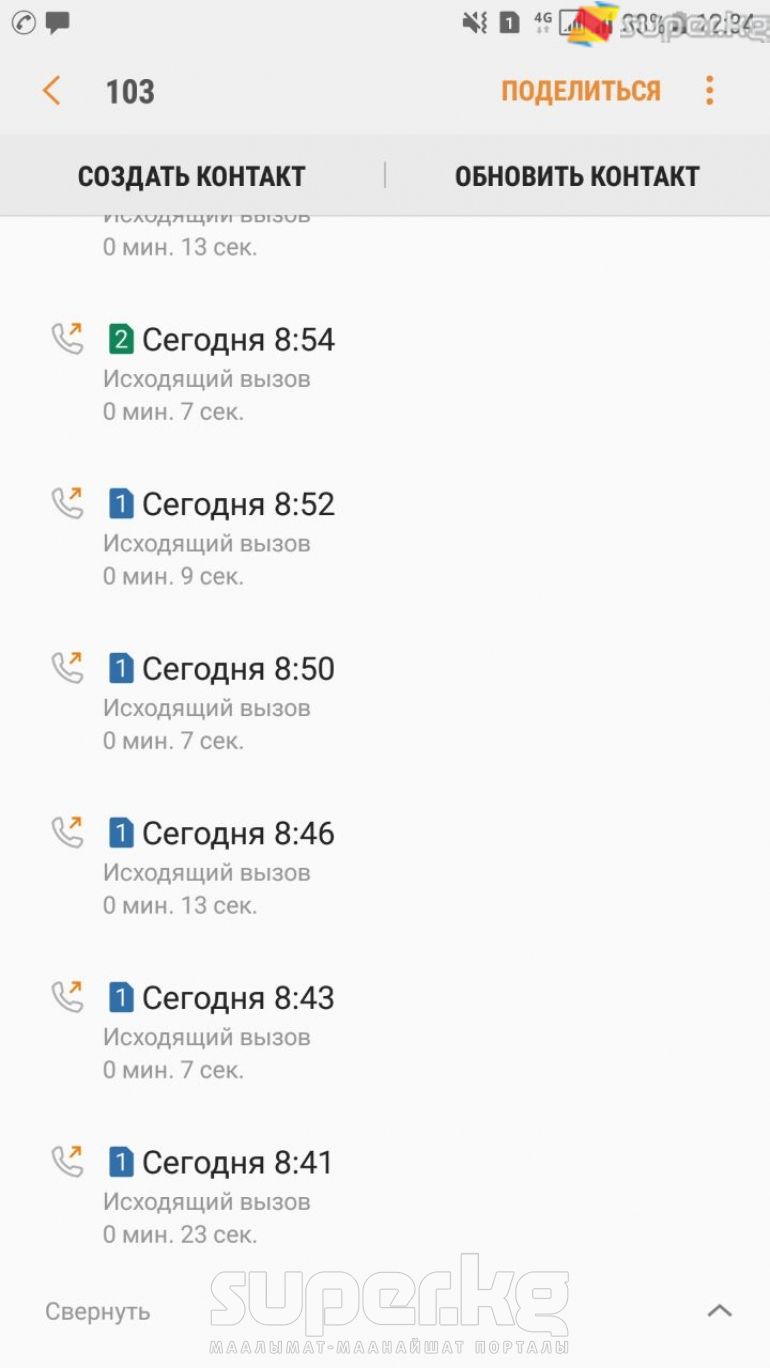The width and height of the screenshot is (770, 1368).
Task: Tap the Поделиться share button
Action: (x=581, y=91)
